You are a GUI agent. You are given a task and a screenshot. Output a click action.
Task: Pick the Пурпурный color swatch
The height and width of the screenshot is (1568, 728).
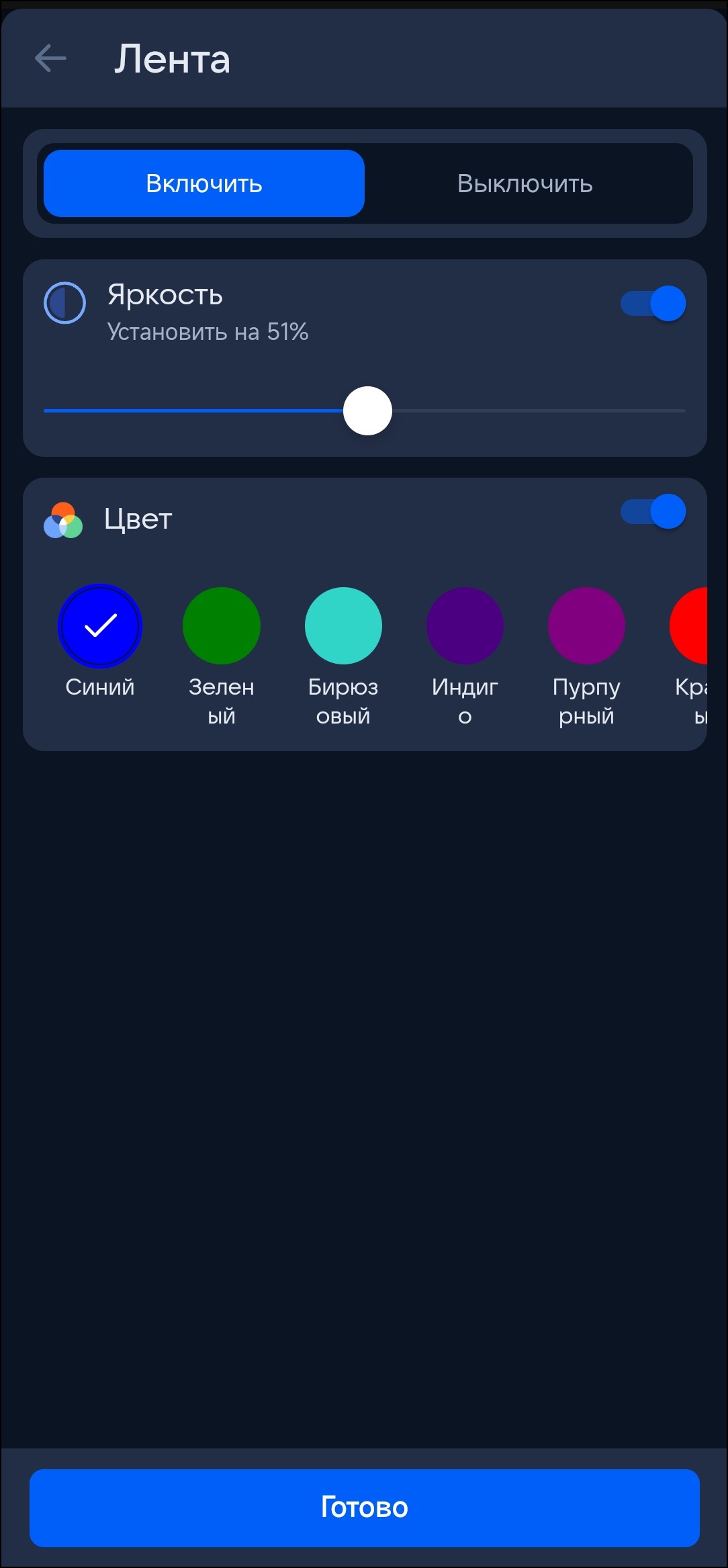pyautogui.click(x=586, y=625)
